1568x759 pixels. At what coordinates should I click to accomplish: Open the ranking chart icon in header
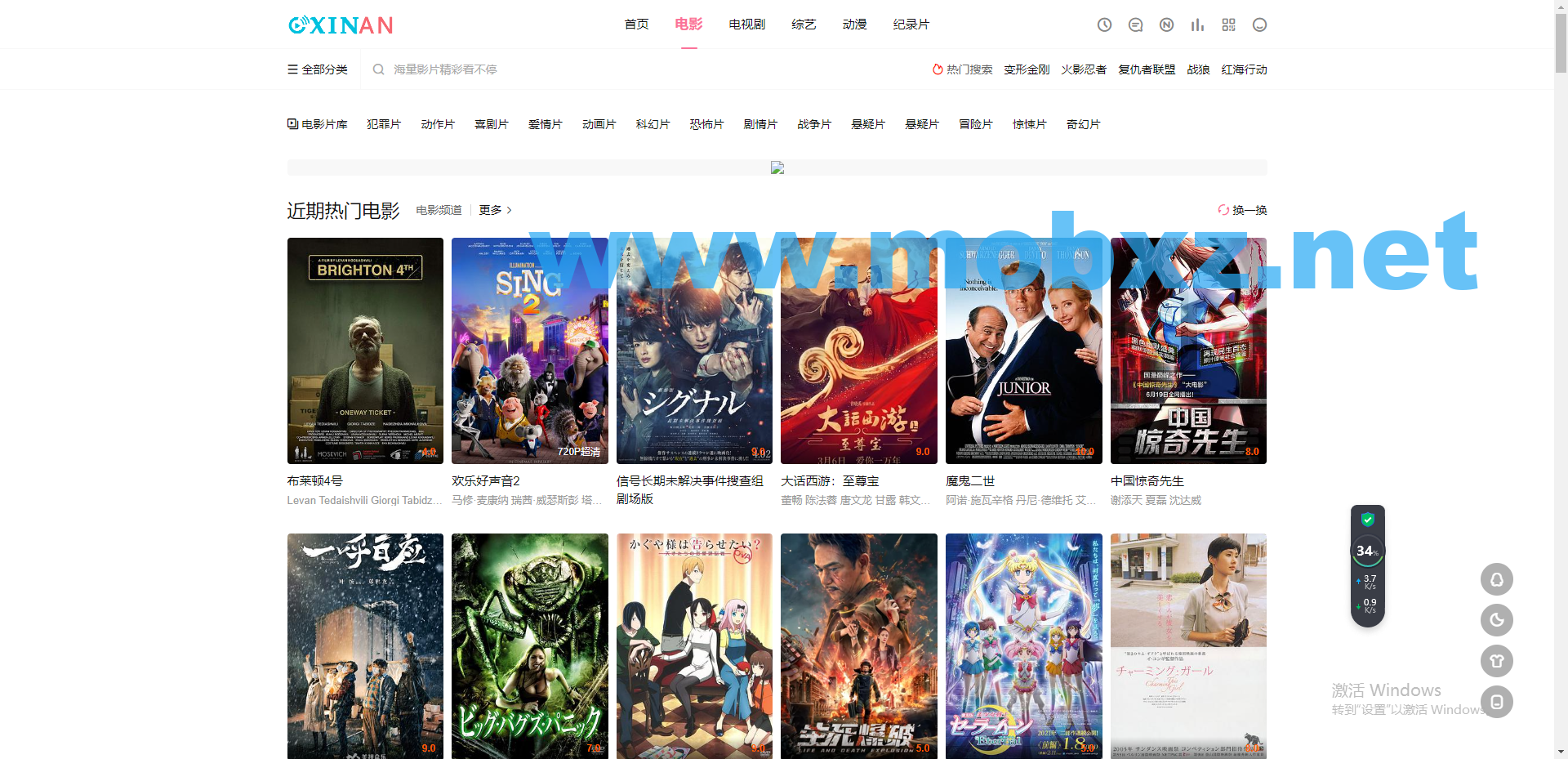(1197, 25)
